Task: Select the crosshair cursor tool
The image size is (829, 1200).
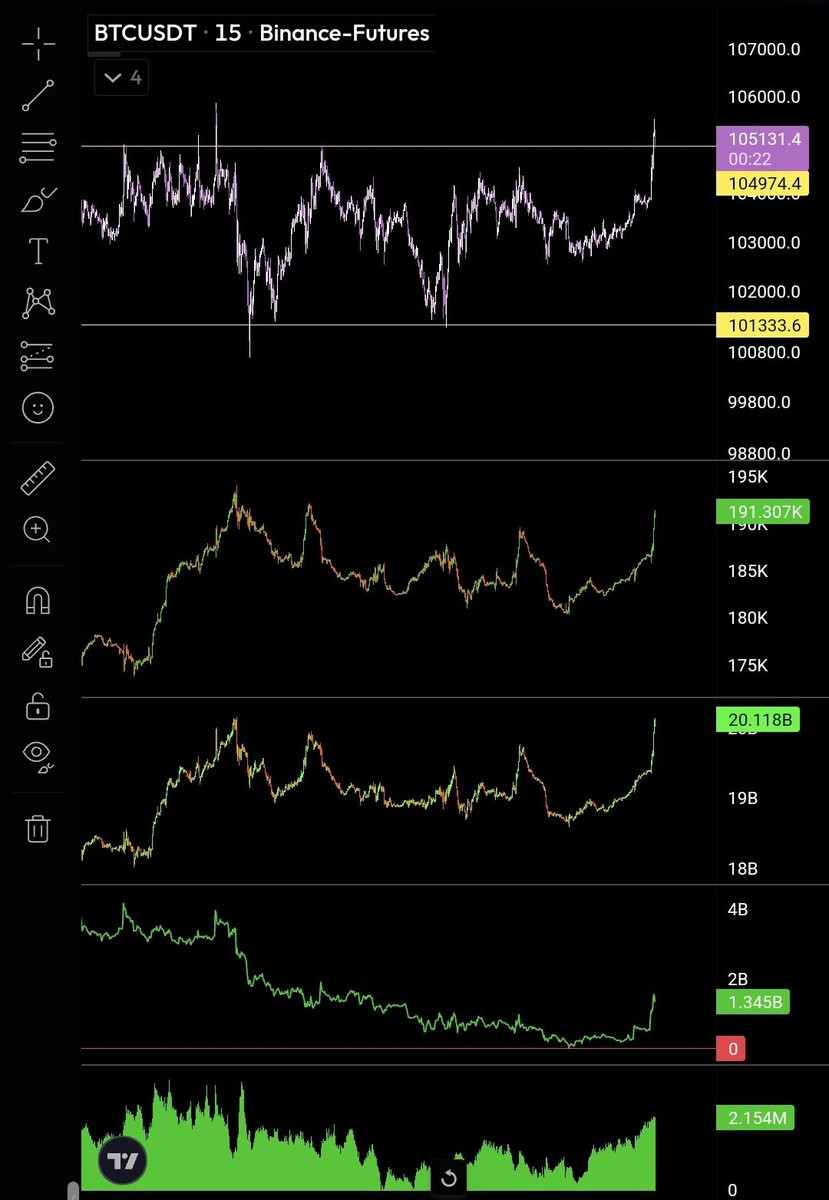Action: [x=38, y=44]
